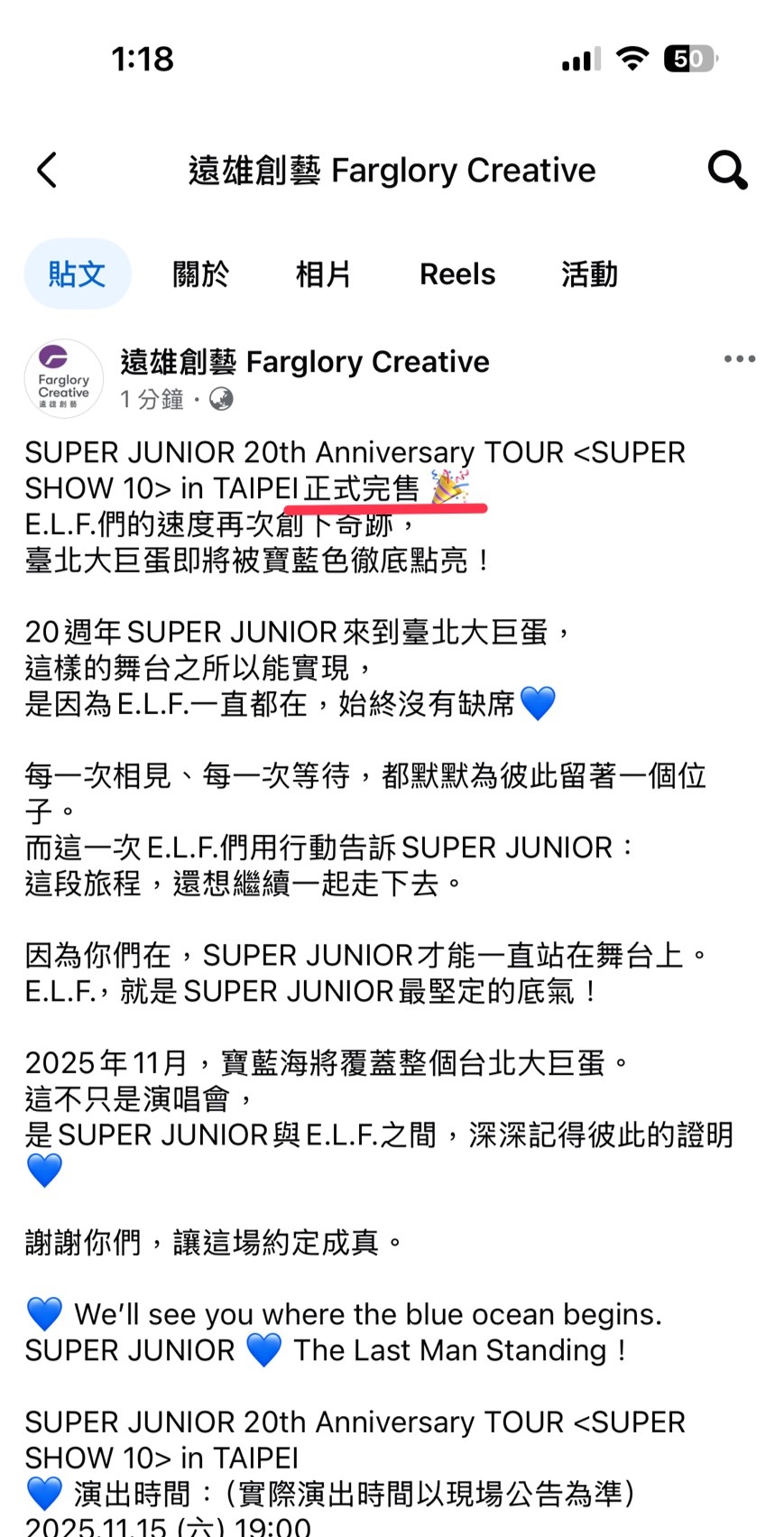This screenshot has width=784, height=1537.
Task: Switch to the 活動 tab
Action: (x=589, y=274)
